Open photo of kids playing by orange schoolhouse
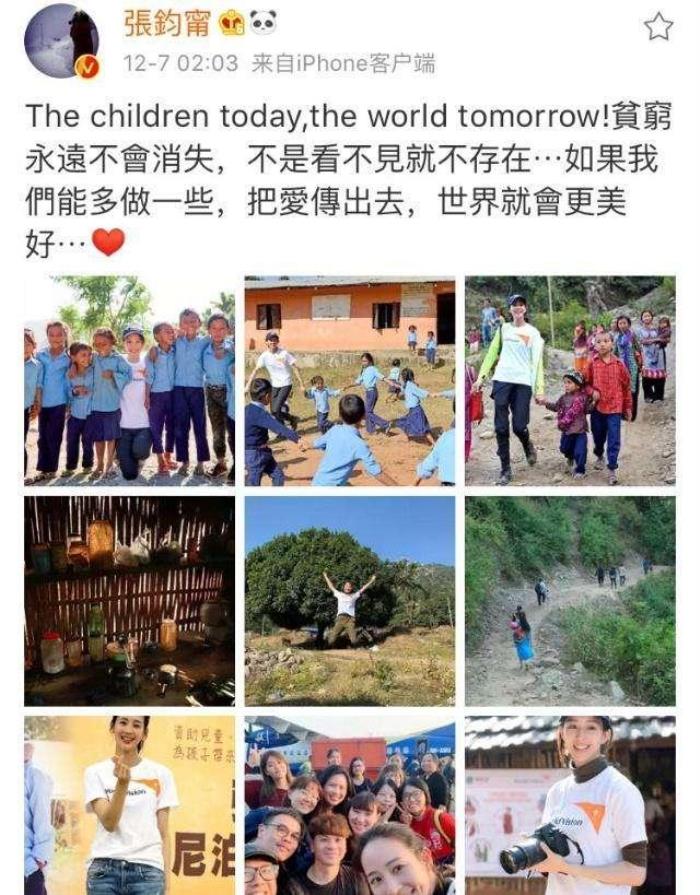This screenshot has width=700, height=895. point(350,381)
